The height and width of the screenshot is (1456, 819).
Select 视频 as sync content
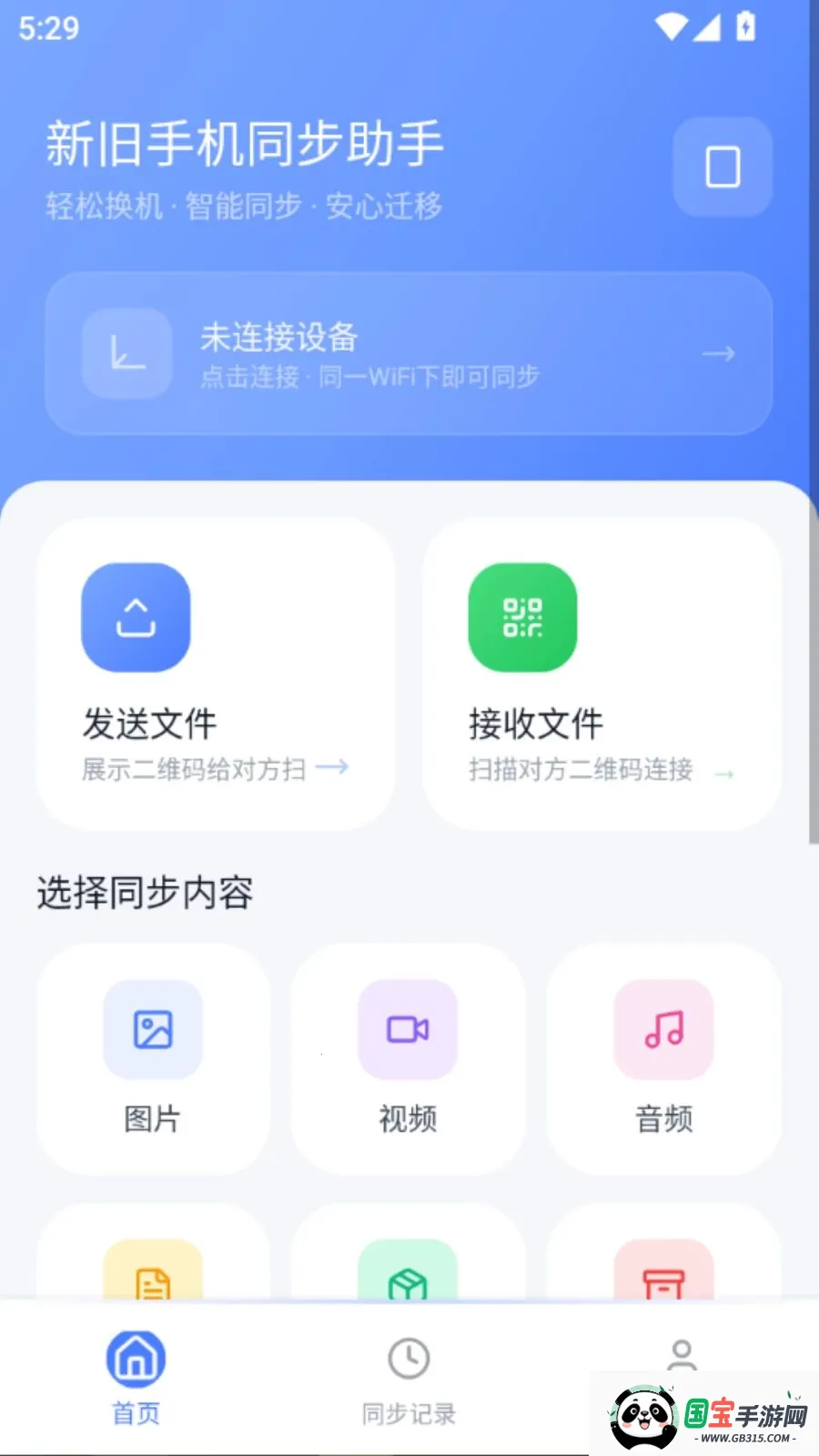[x=408, y=1058]
